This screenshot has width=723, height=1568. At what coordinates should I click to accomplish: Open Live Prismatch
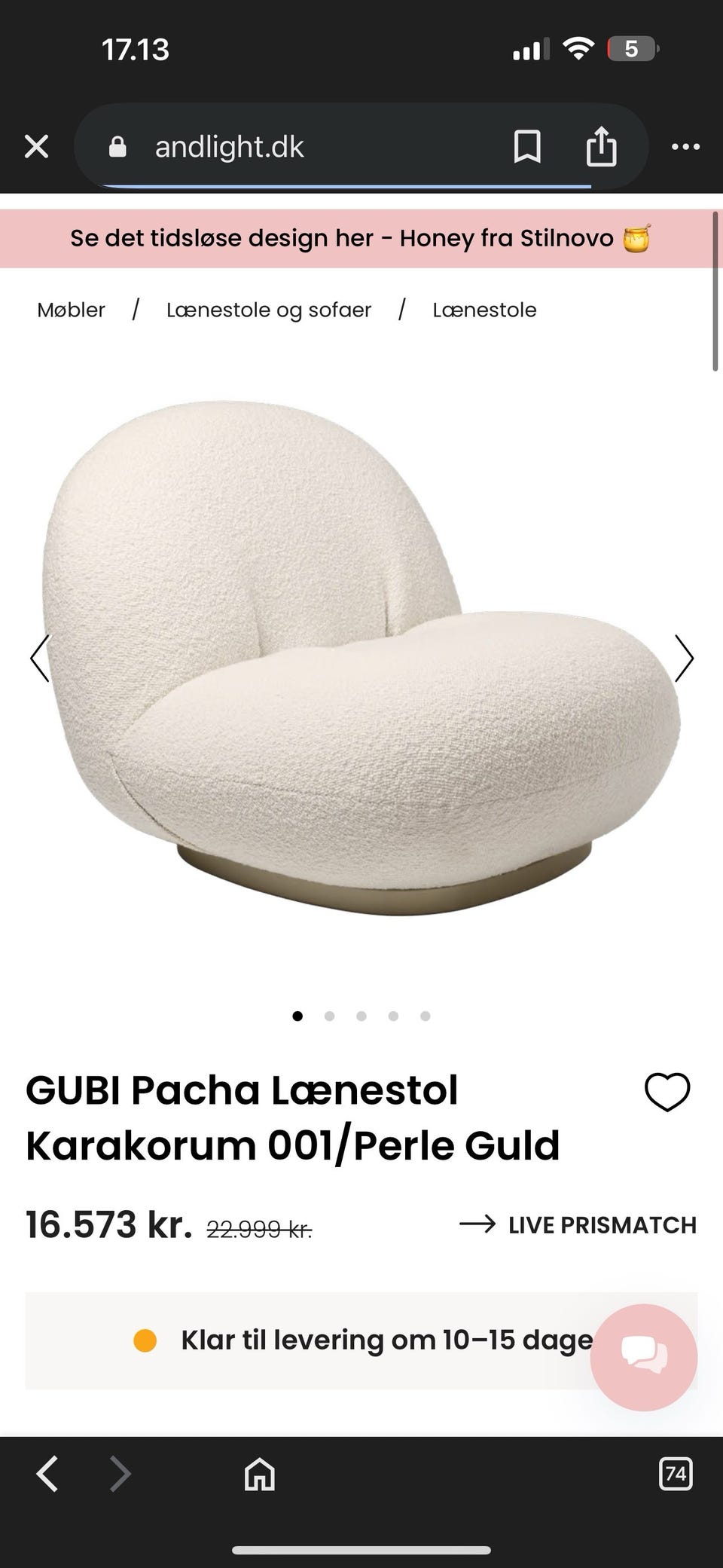pyautogui.click(x=578, y=1224)
